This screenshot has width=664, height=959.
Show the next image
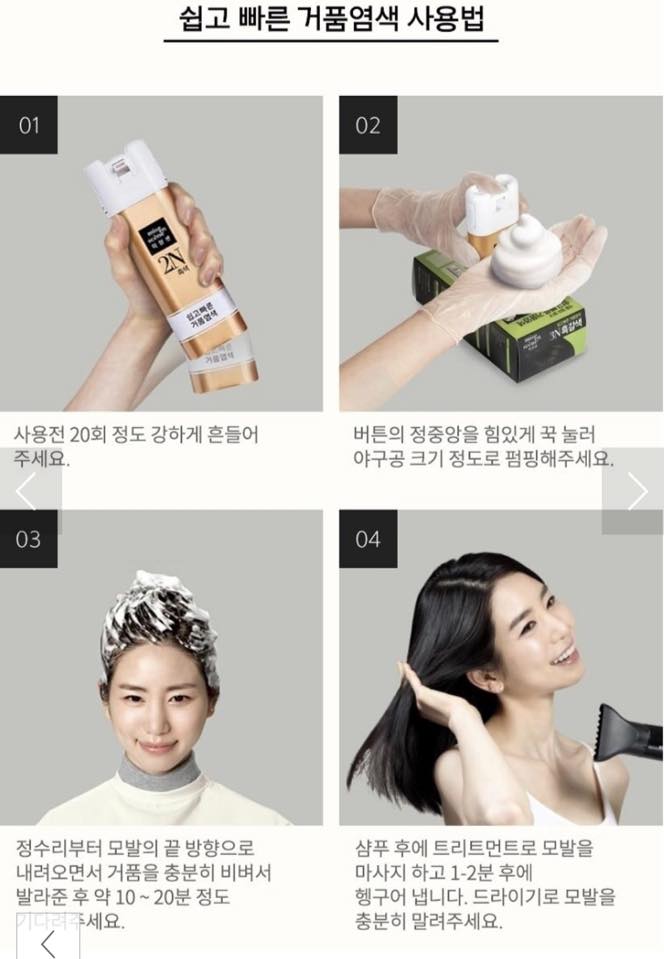634,492
